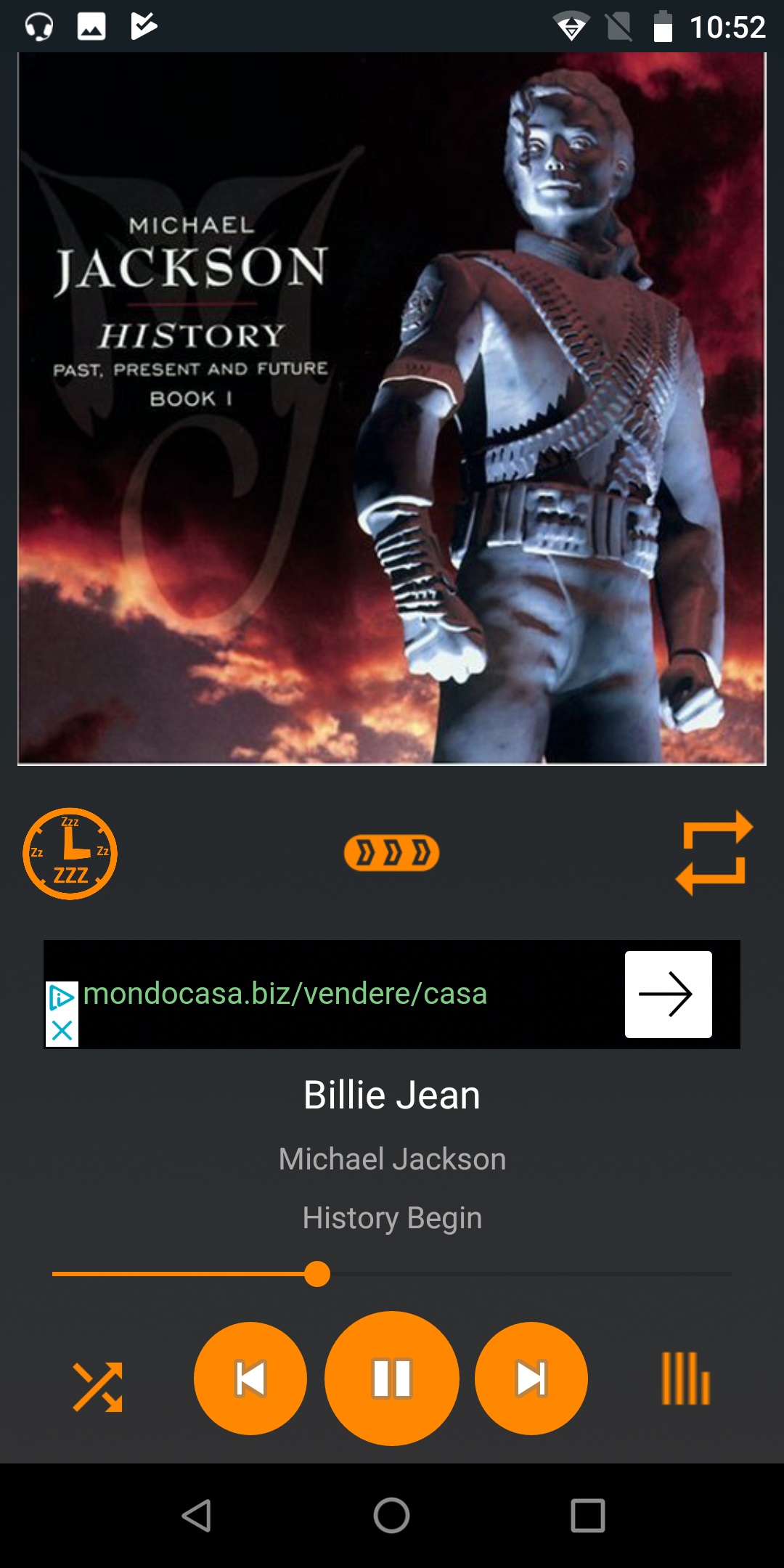The height and width of the screenshot is (1568, 784).
Task: Pause Billie Jean
Action: (392, 1379)
